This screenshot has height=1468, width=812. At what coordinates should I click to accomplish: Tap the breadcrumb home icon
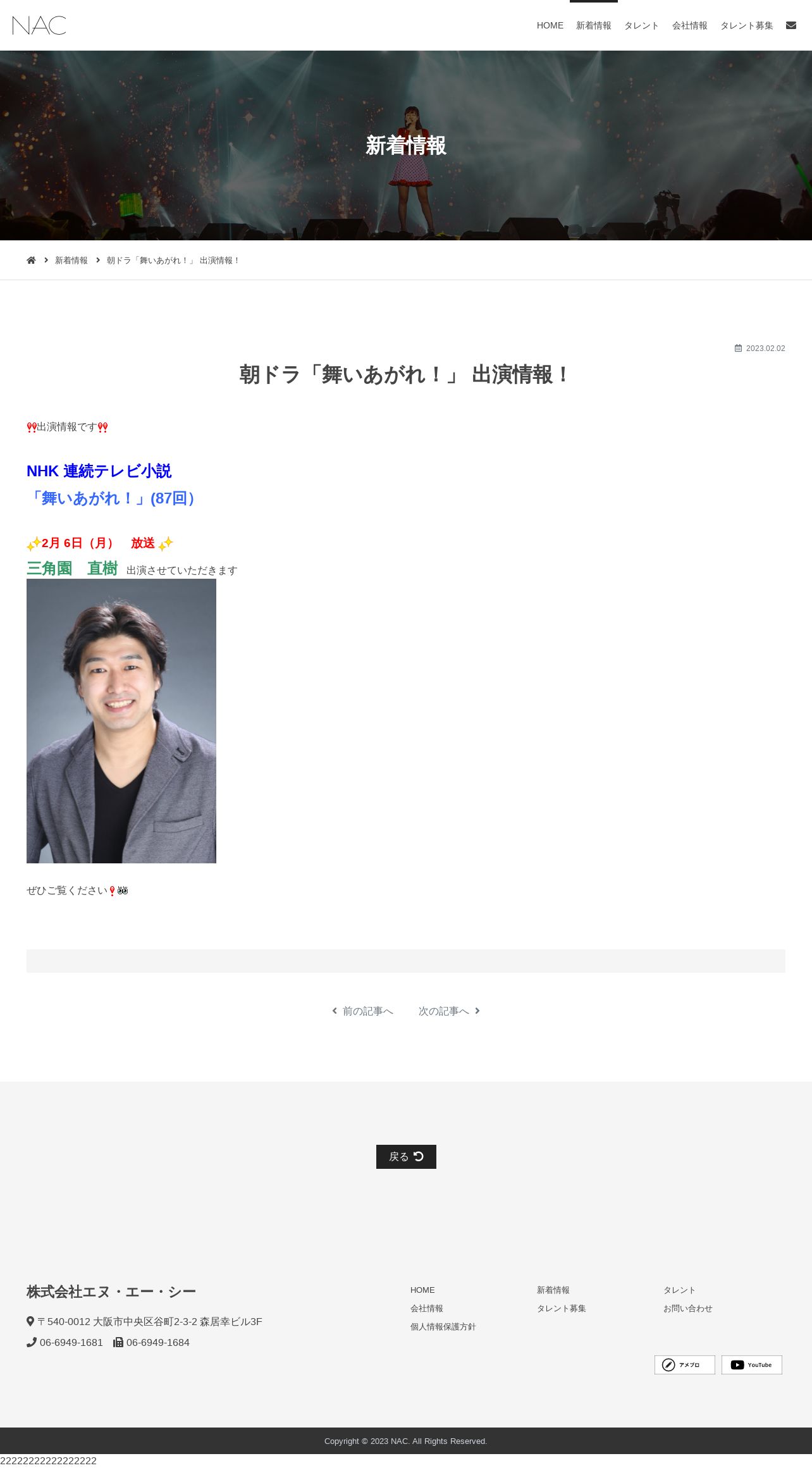tap(31, 261)
